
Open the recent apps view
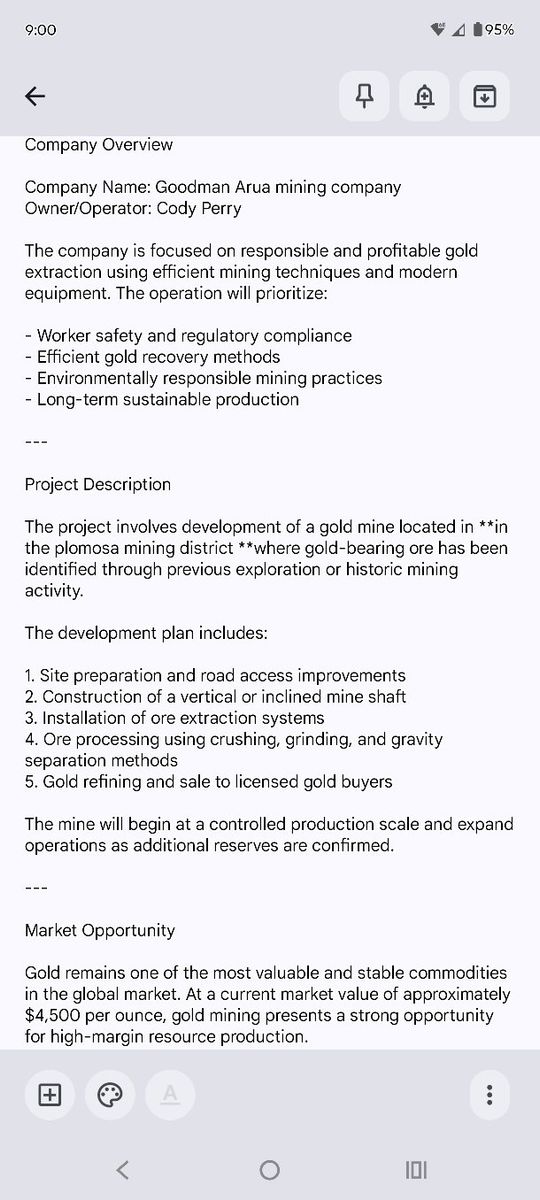tap(416, 1169)
